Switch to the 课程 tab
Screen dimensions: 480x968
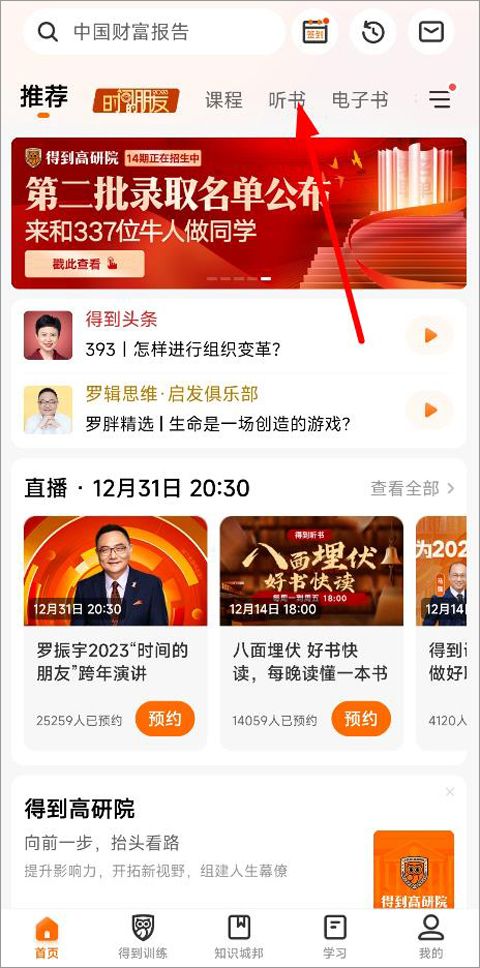[224, 100]
